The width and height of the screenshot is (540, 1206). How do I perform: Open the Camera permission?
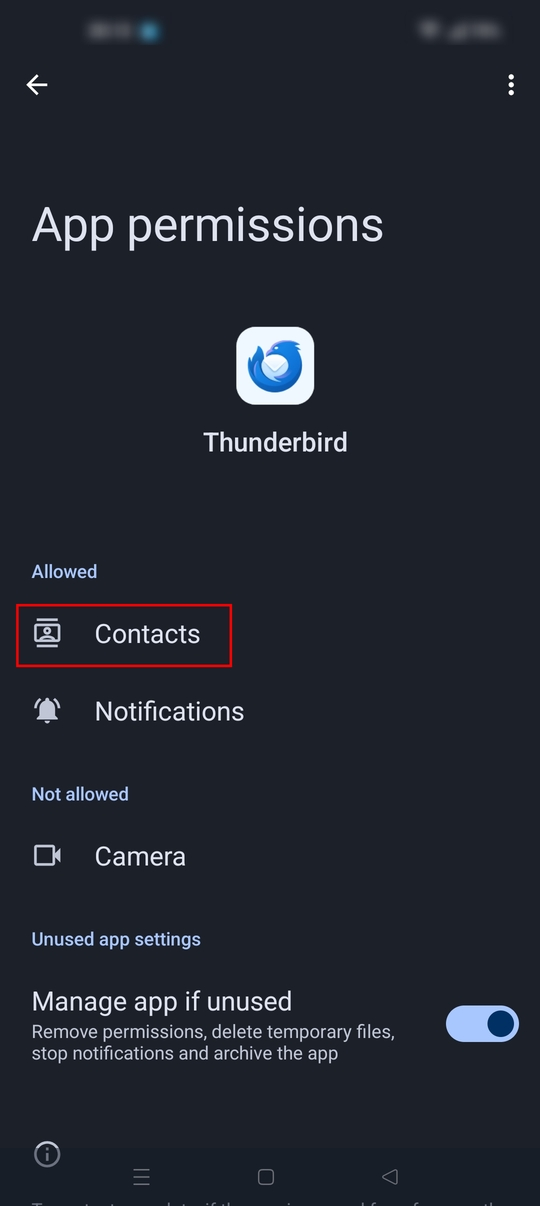point(270,856)
